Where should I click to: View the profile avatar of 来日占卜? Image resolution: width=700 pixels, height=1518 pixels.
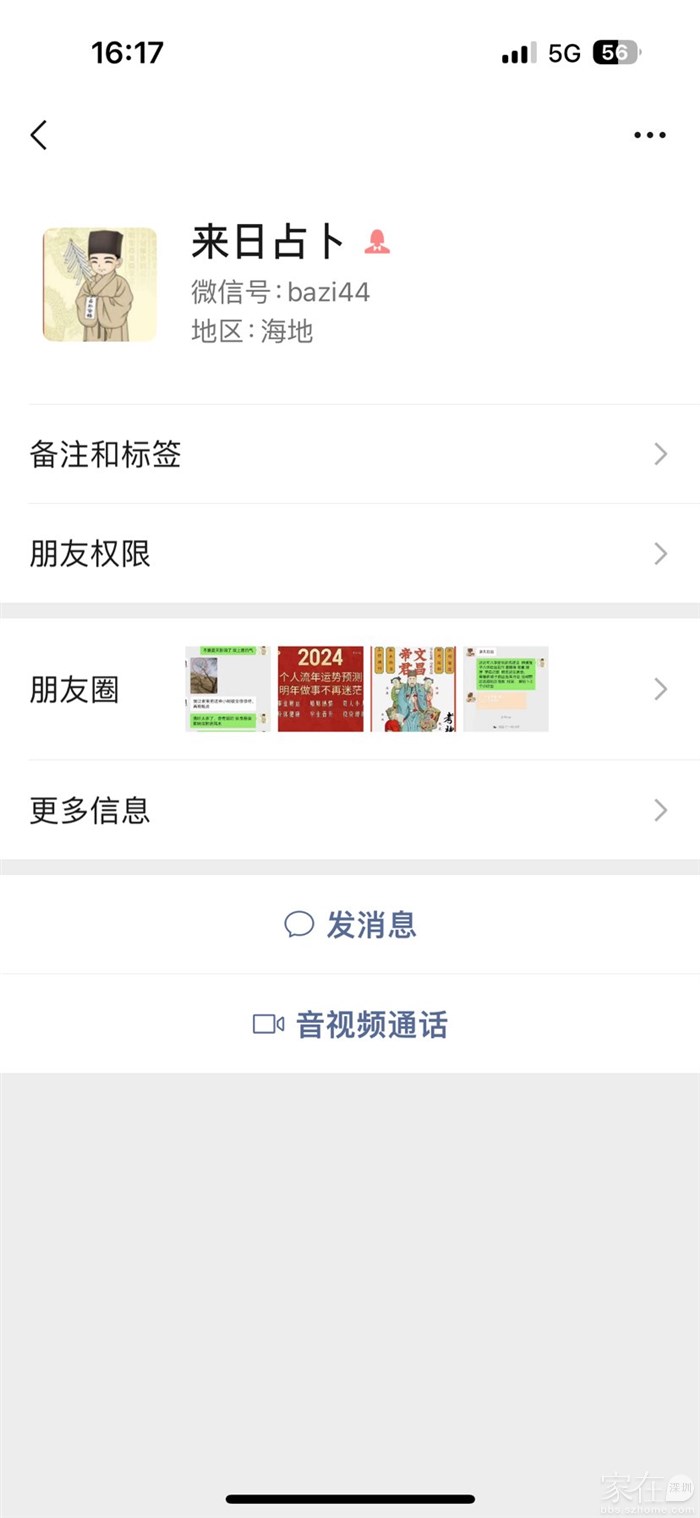click(x=100, y=284)
